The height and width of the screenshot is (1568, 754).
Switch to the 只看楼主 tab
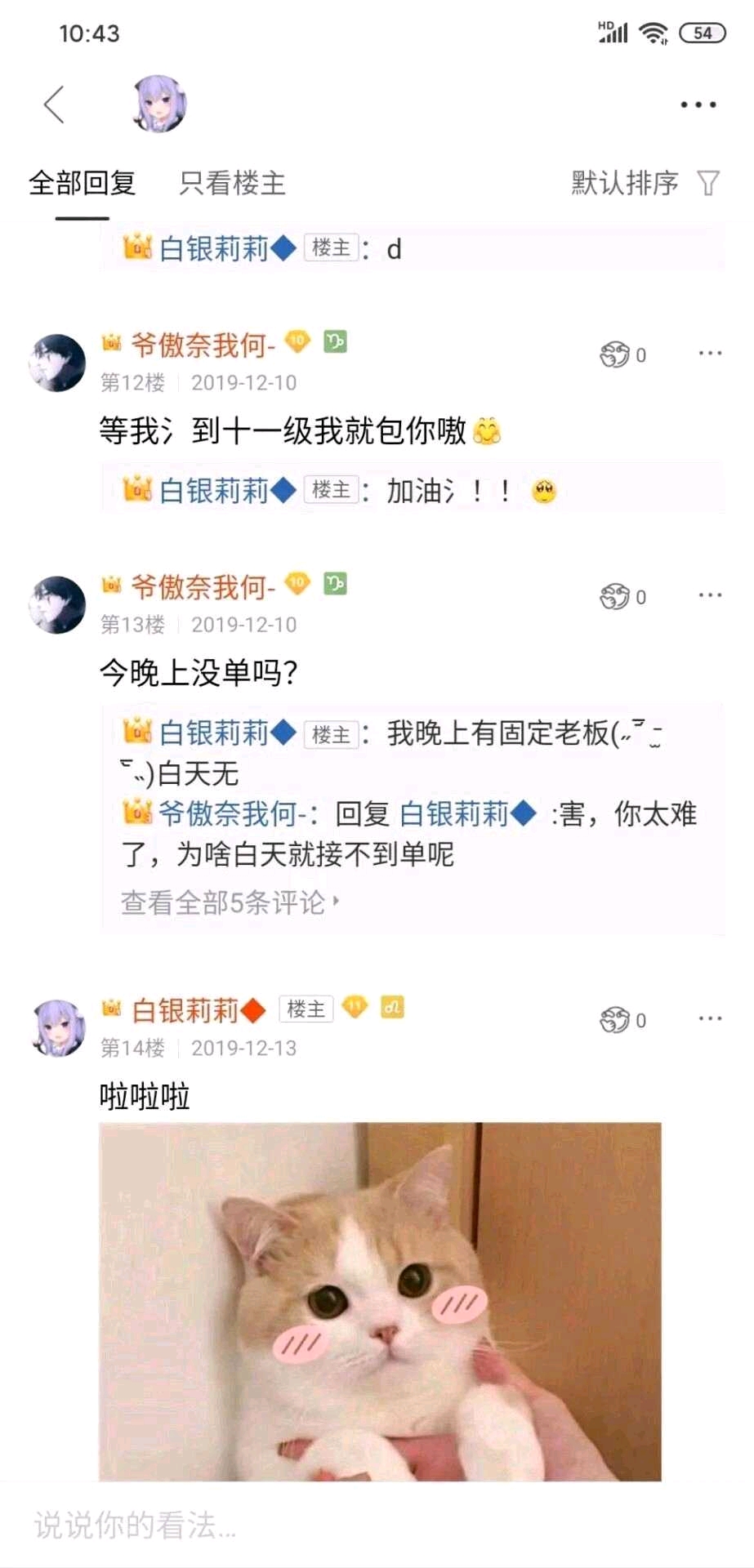tap(233, 183)
